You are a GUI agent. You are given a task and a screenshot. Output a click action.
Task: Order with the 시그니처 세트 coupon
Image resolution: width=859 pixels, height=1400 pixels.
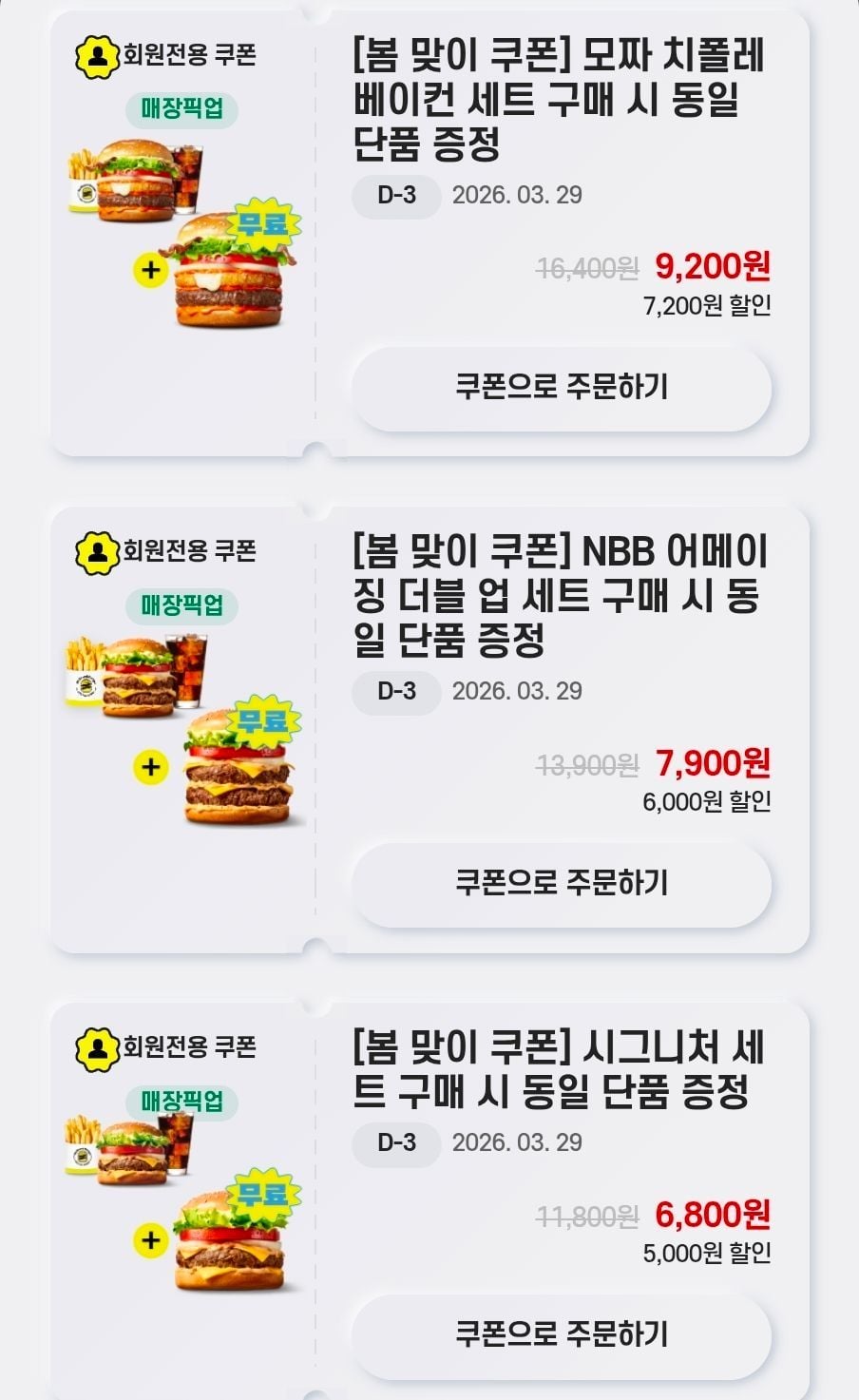561,1334
